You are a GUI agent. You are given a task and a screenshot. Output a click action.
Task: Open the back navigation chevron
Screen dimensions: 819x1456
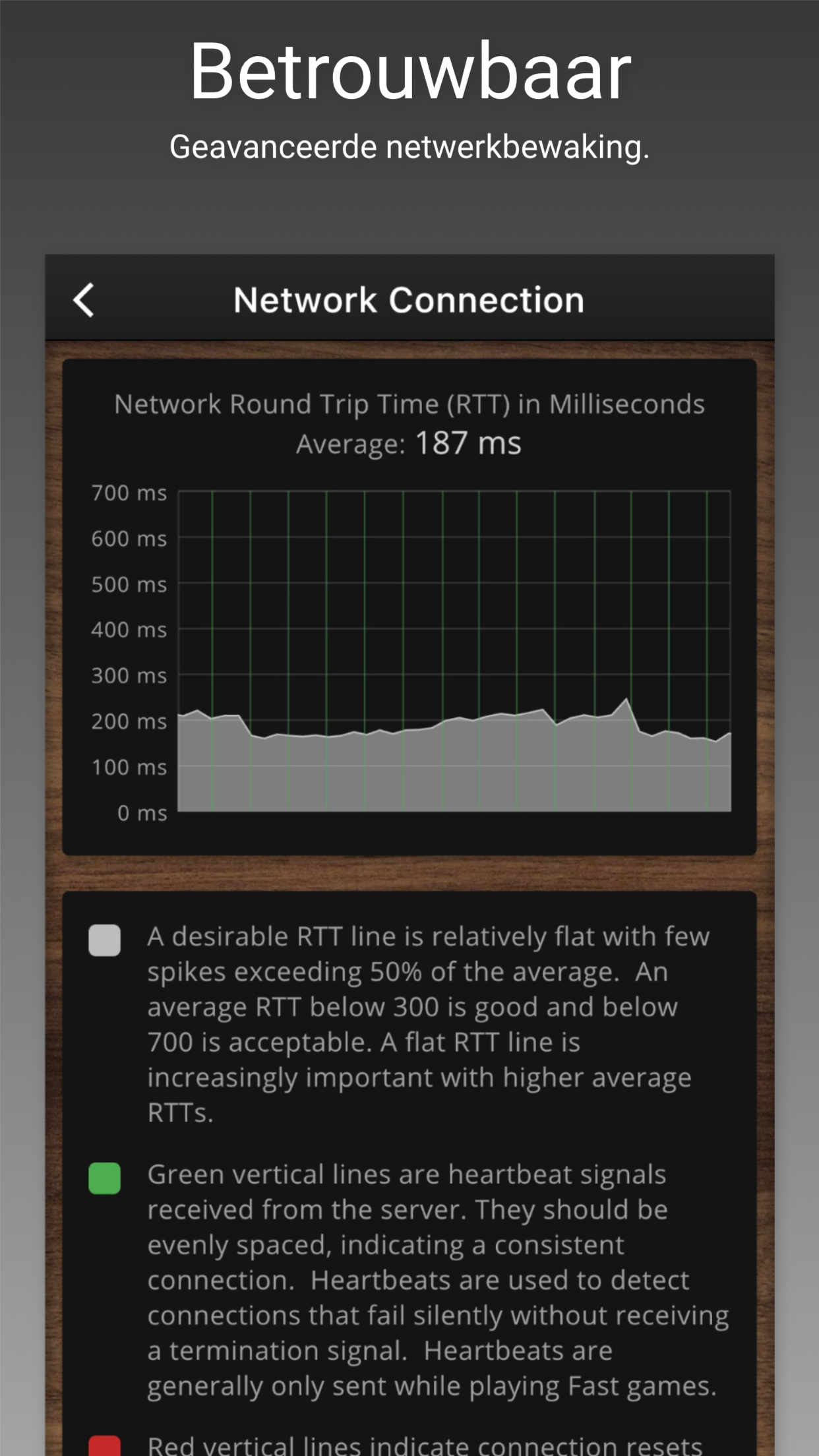point(84,300)
